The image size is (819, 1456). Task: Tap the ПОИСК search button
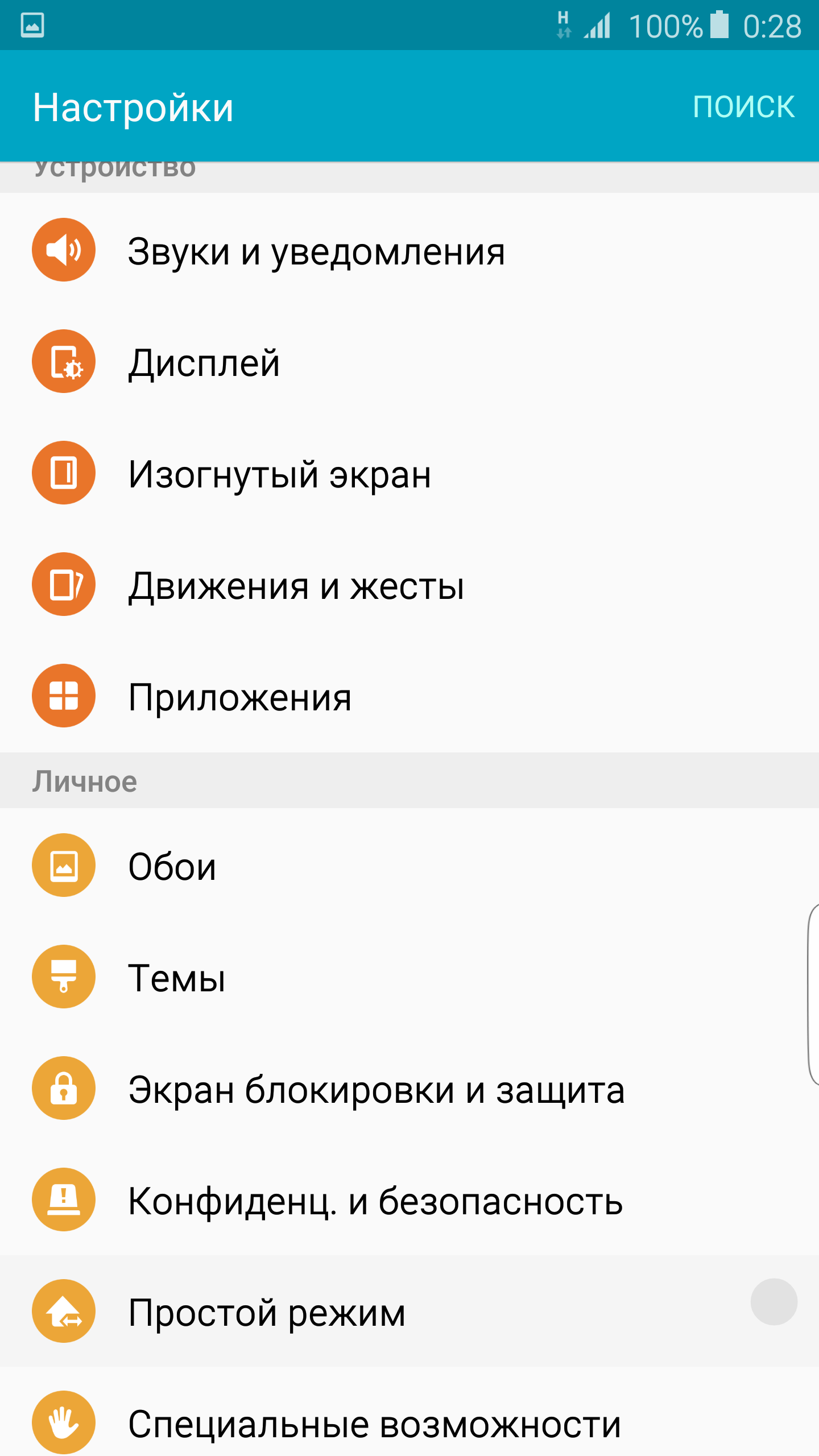tap(743, 106)
